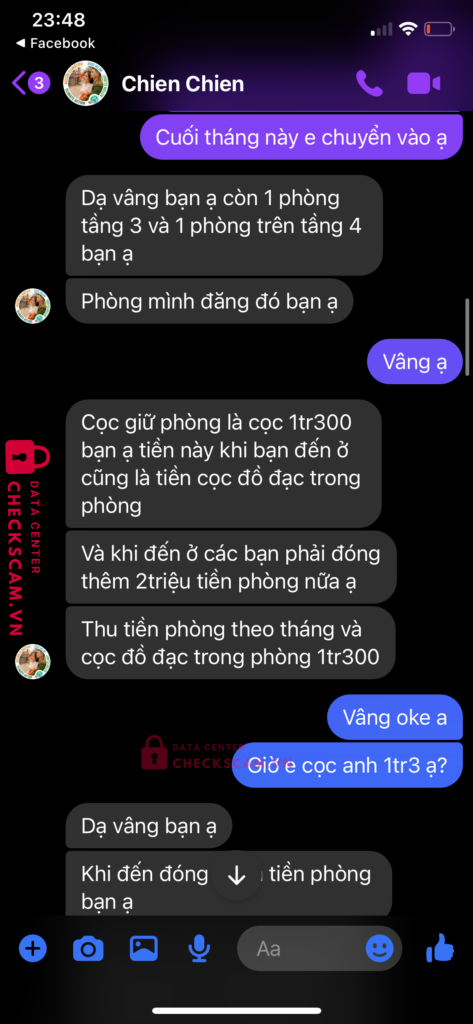Open the emoji picker in the message field
This screenshot has width=473, height=1024.
point(380,948)
